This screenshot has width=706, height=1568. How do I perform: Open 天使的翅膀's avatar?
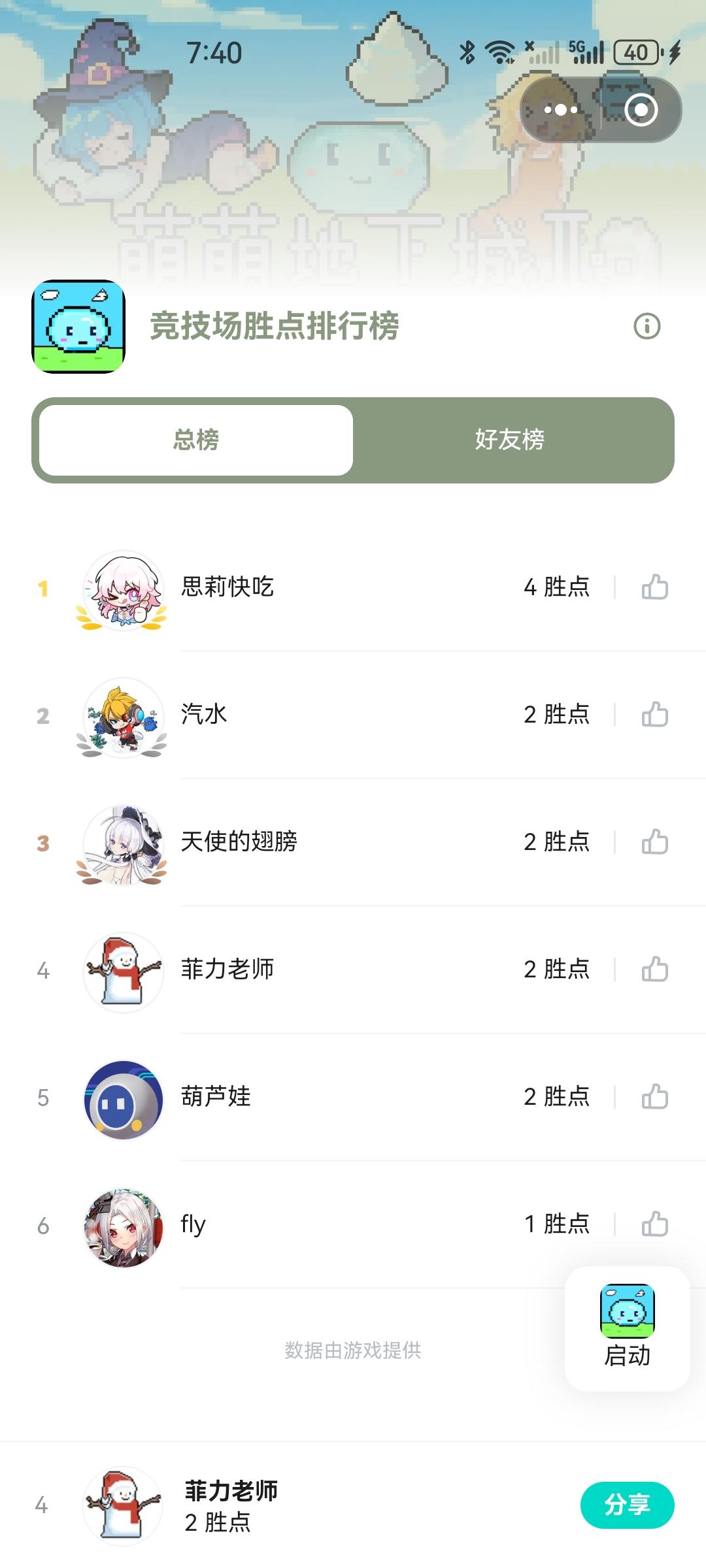(123, 843)
